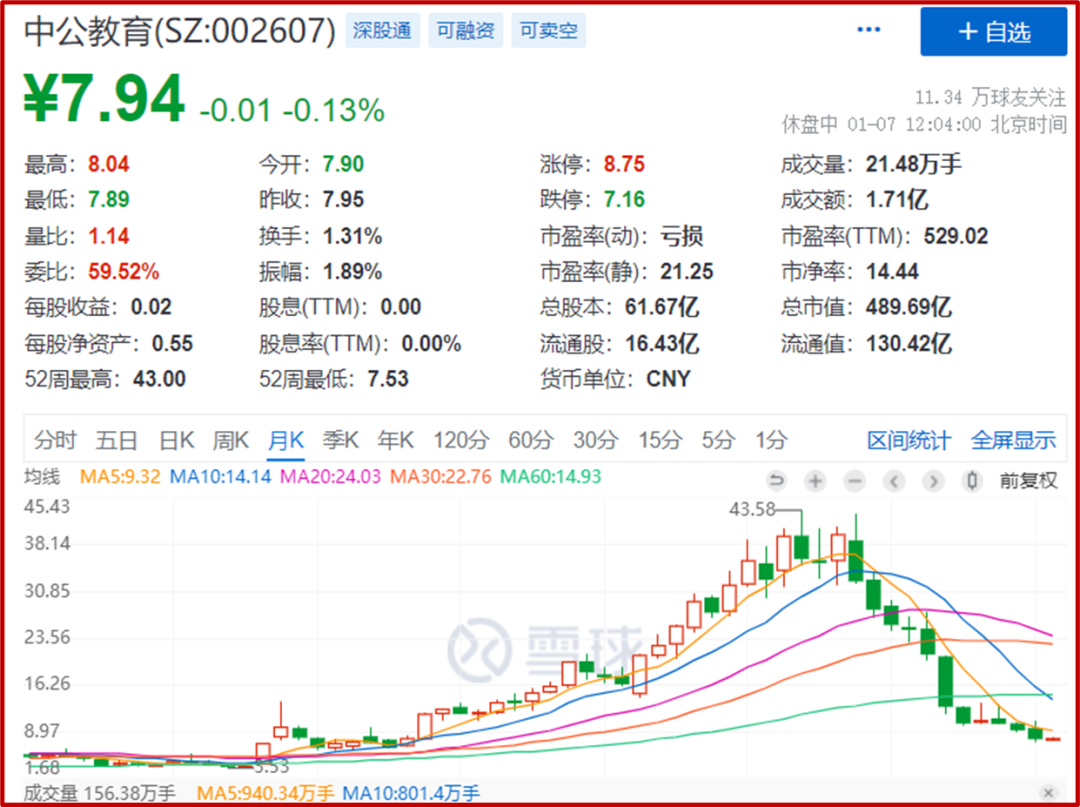
Task: Select the 周K chart tab
Action: coord(231,440)
